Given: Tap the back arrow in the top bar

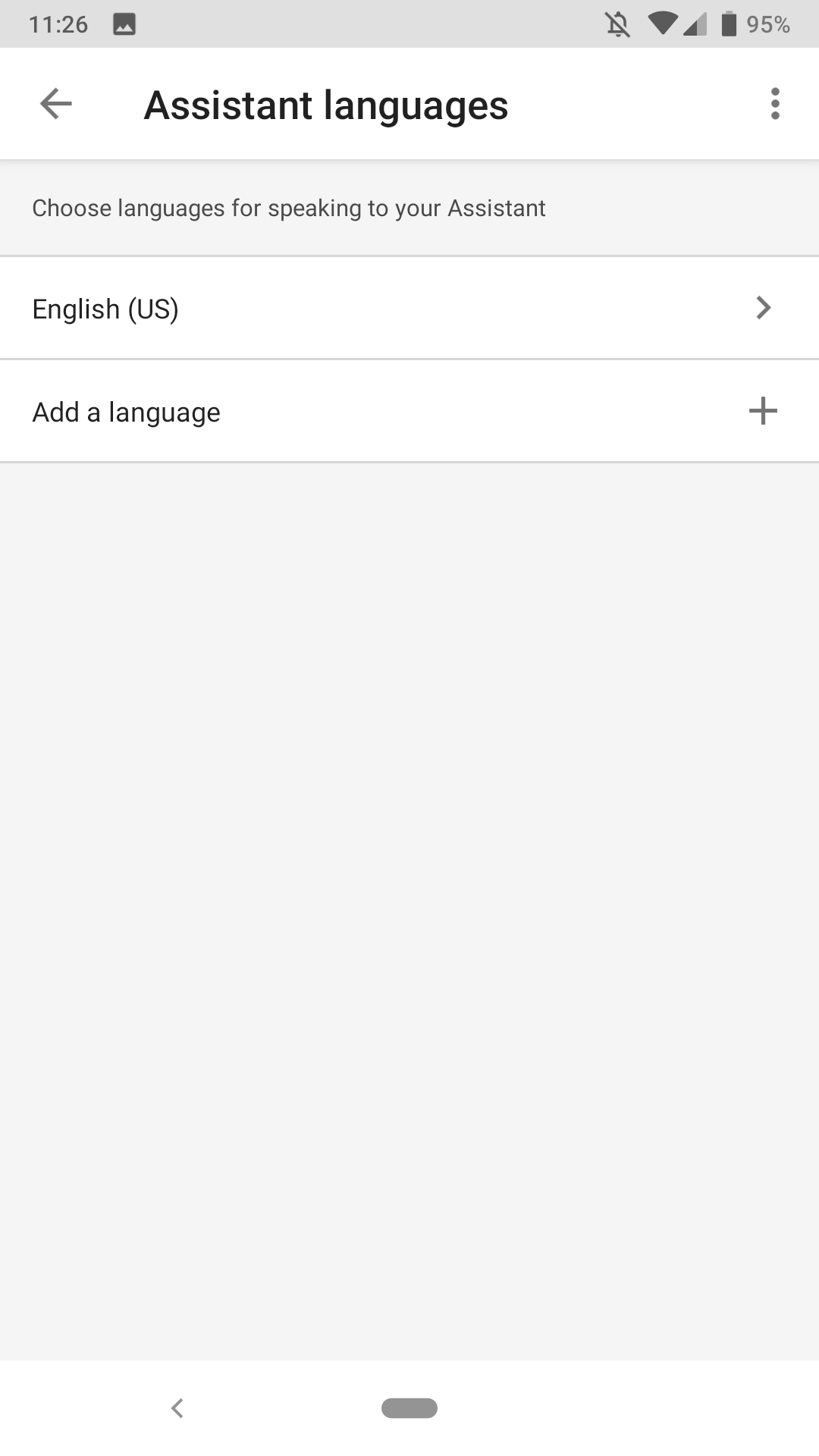Looking at the screenshot, I should [55, 104].
